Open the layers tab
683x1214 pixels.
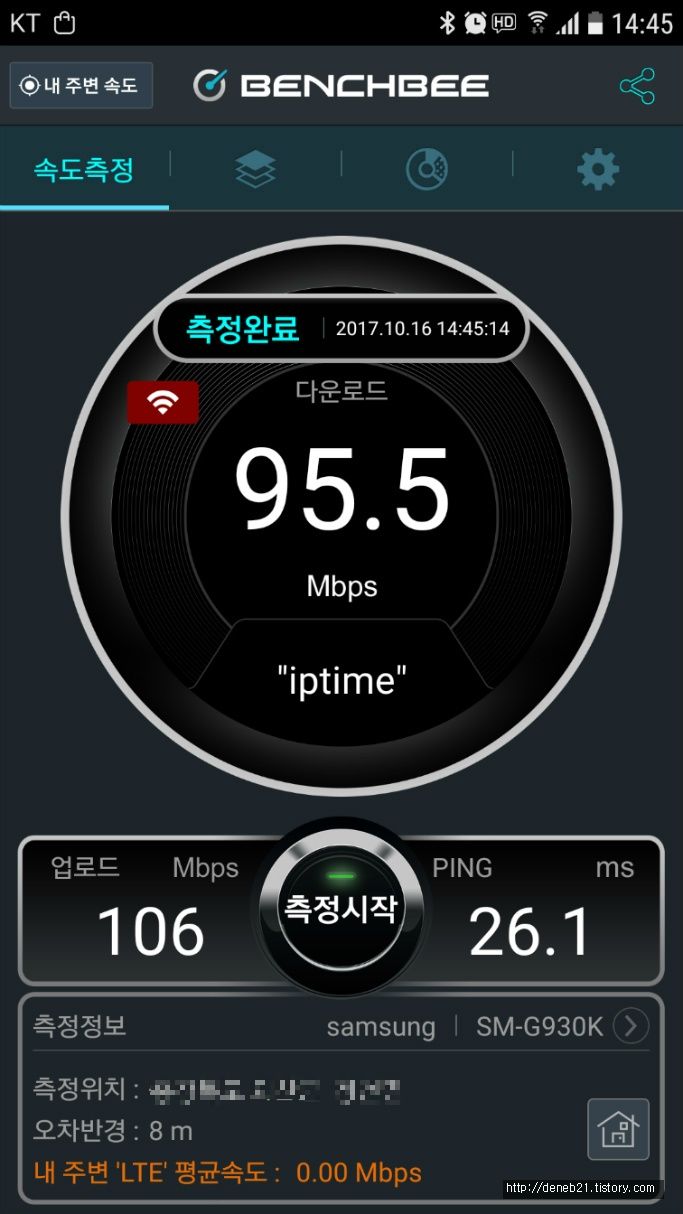click(x=255, y=169)
